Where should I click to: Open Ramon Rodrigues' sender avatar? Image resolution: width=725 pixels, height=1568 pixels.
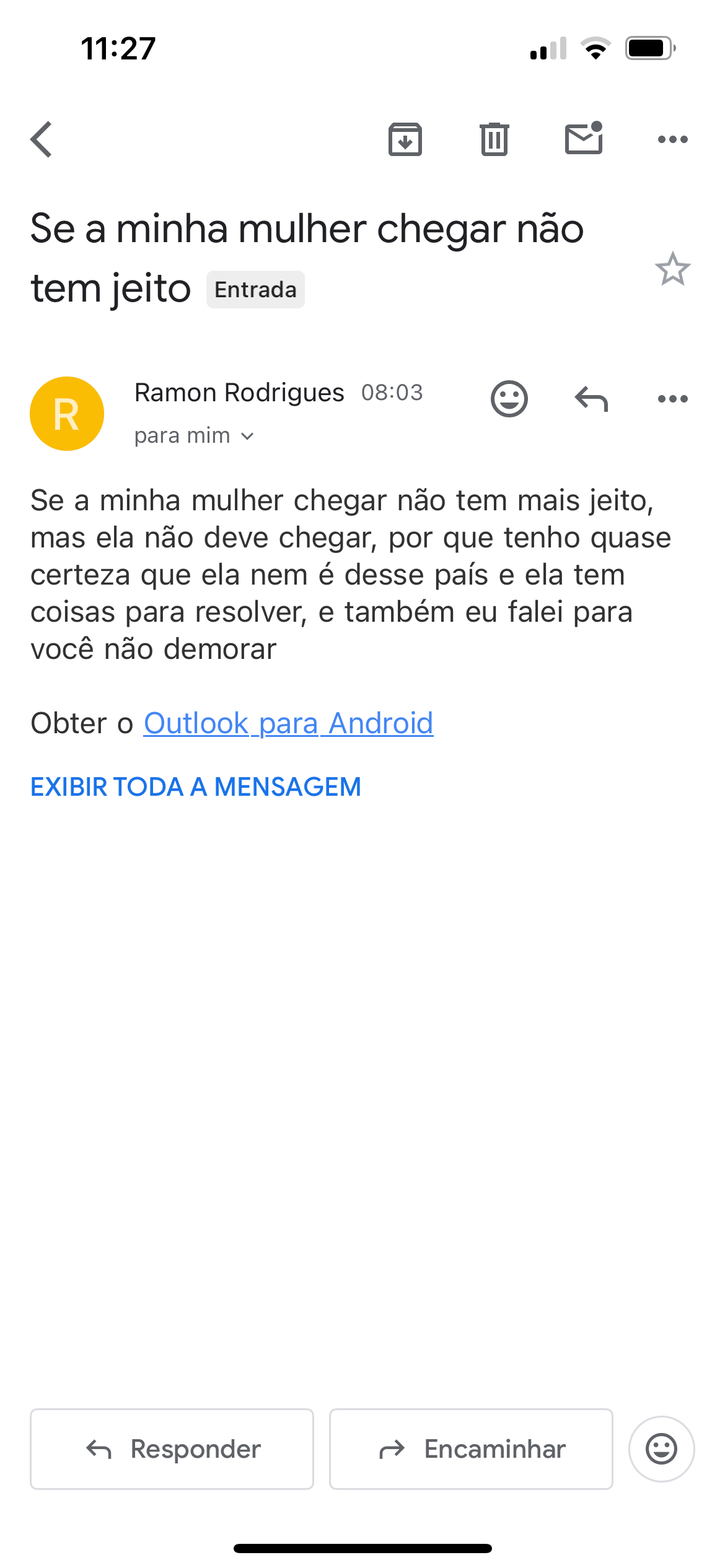[67, 414]
